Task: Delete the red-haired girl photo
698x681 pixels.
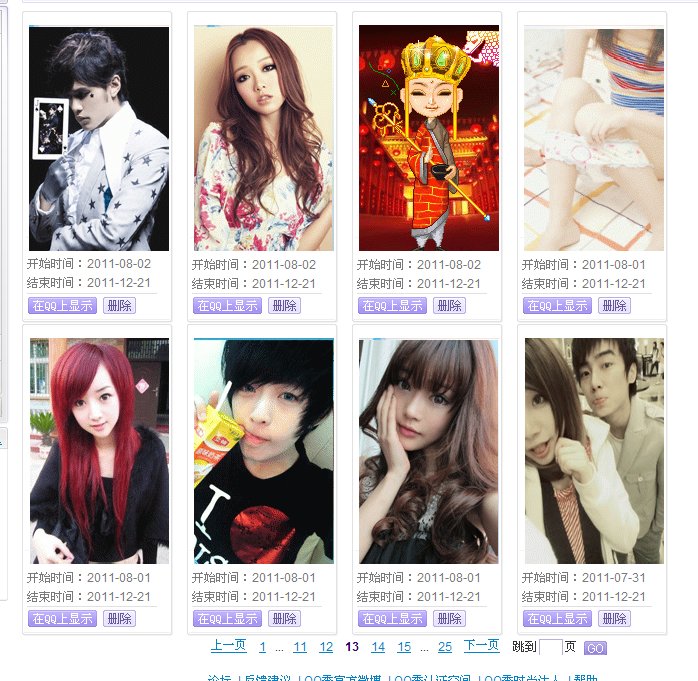Action: click(x=119, y=619)
